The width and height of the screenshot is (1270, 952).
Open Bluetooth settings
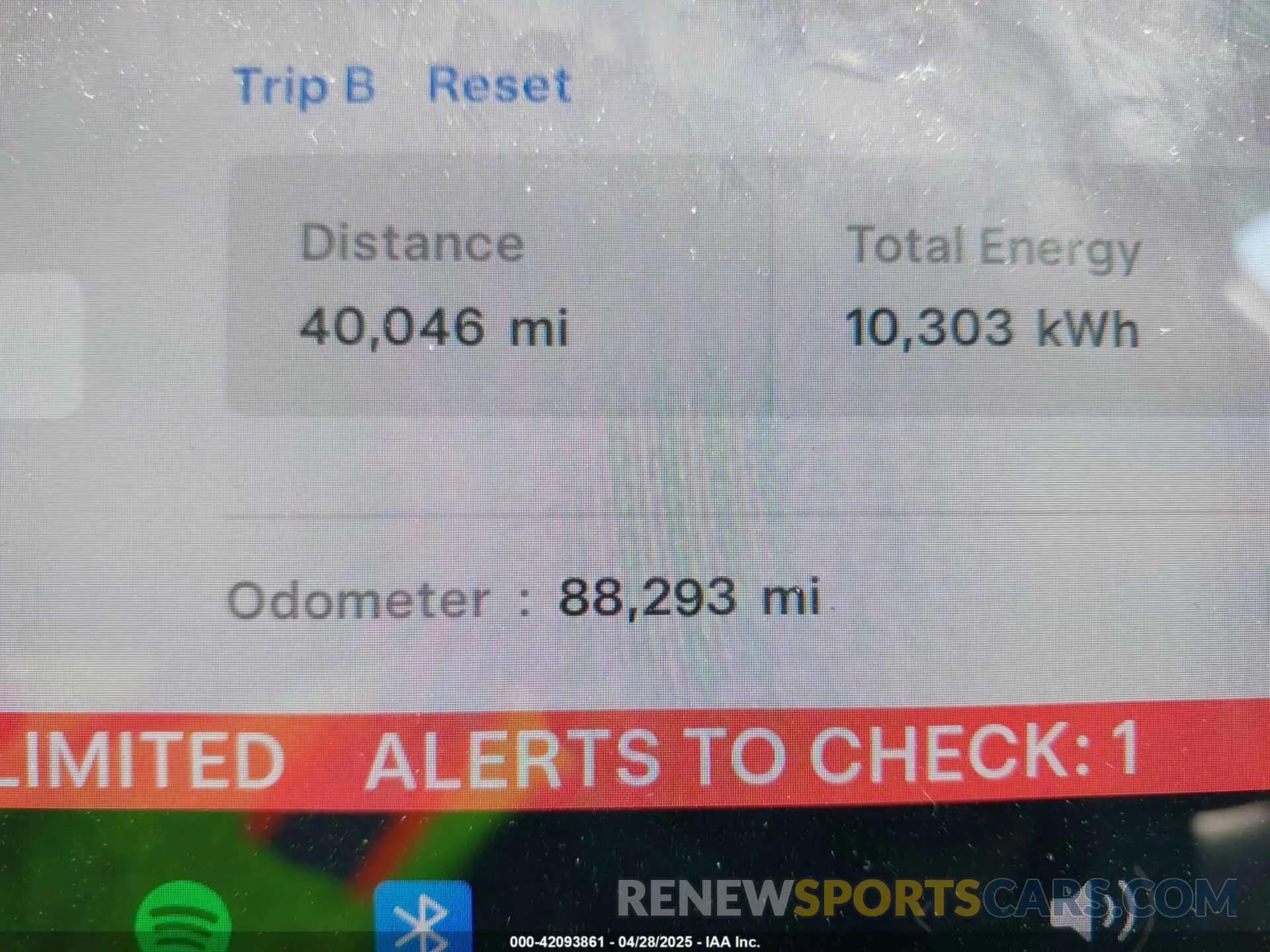tap(423, 918)
